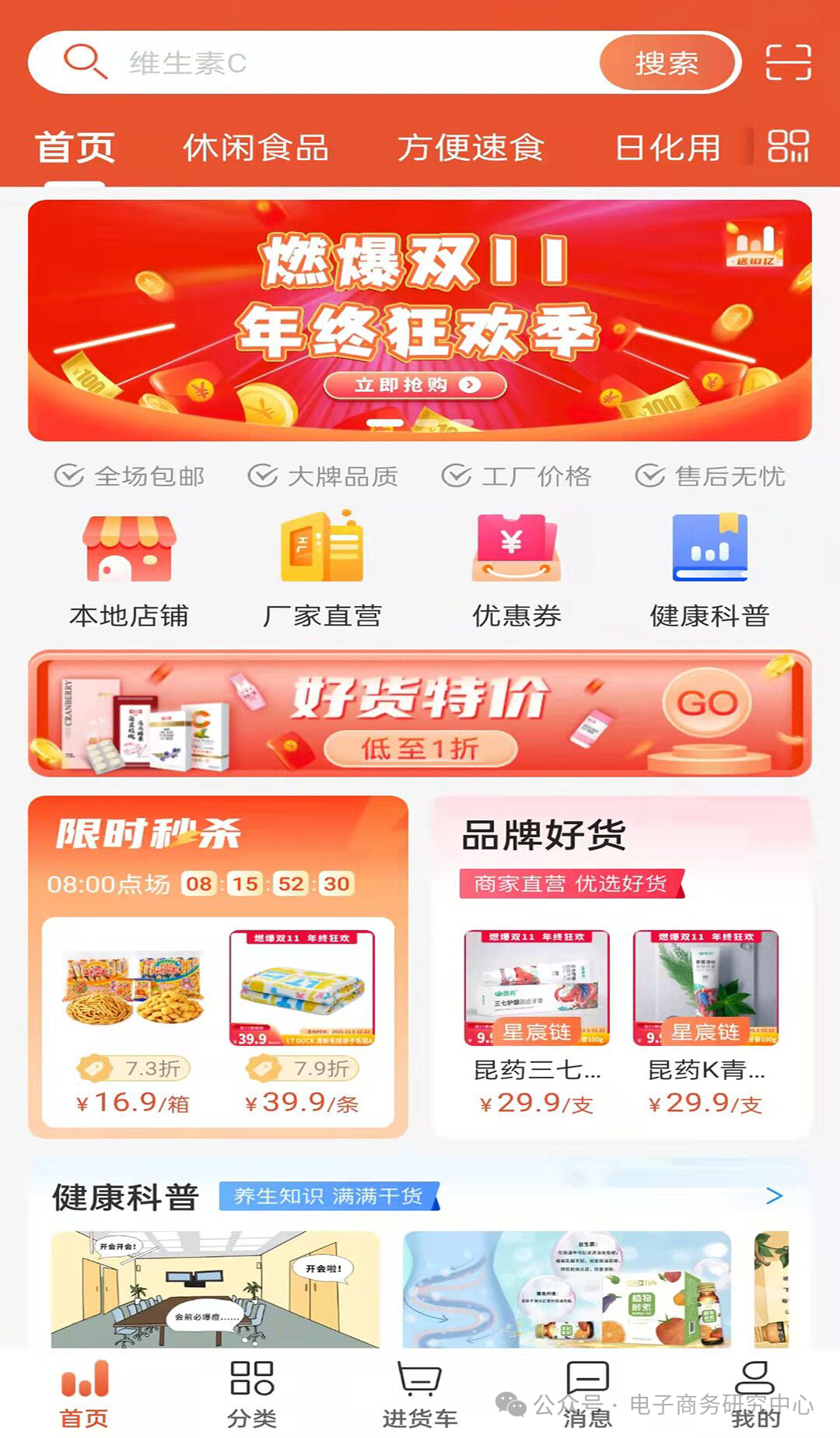Tap the 搜索 button

coord(667,62)
